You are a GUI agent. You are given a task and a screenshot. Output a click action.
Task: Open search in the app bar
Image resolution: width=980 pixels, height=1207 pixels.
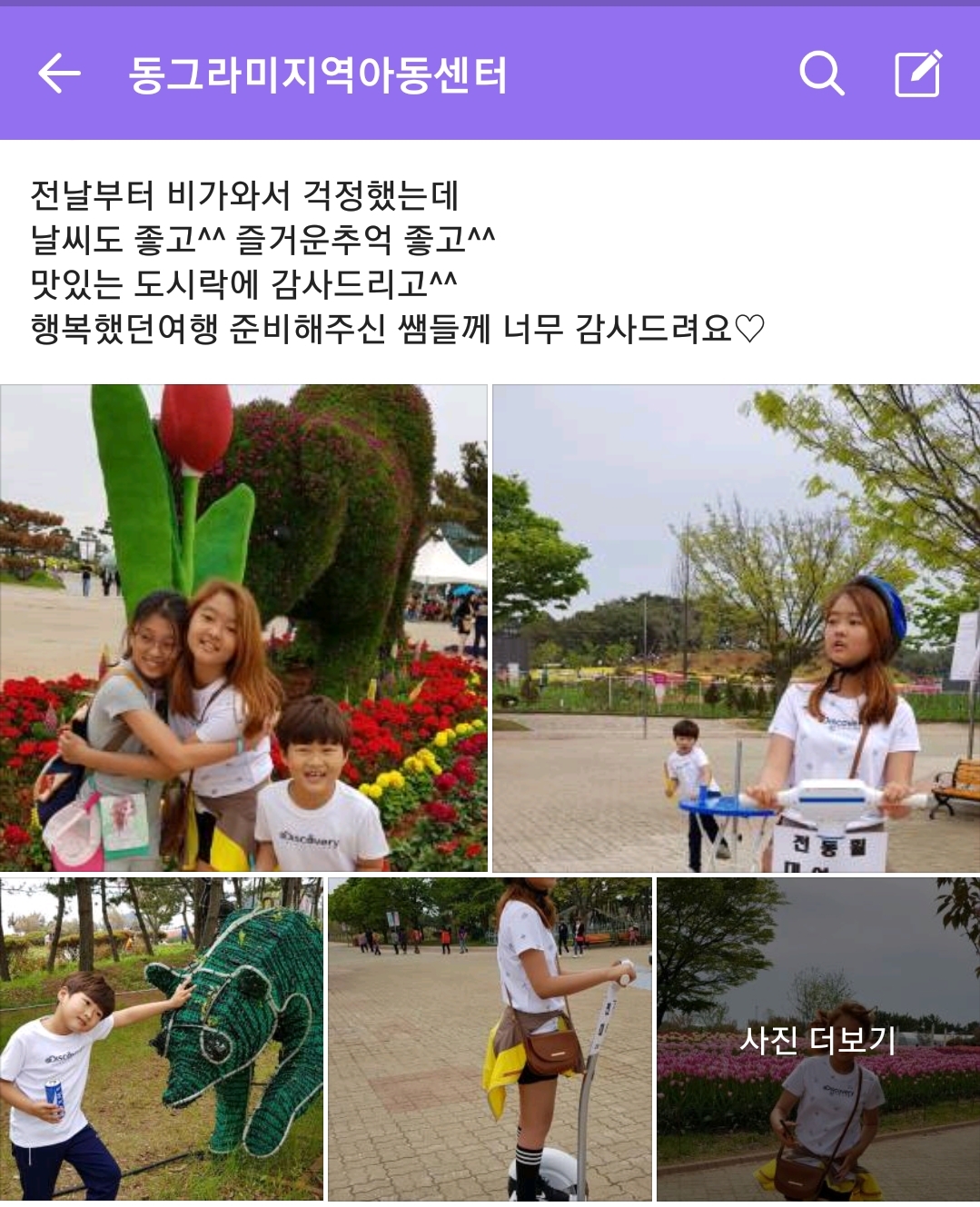pyautogui.click(x=821, y=74)
